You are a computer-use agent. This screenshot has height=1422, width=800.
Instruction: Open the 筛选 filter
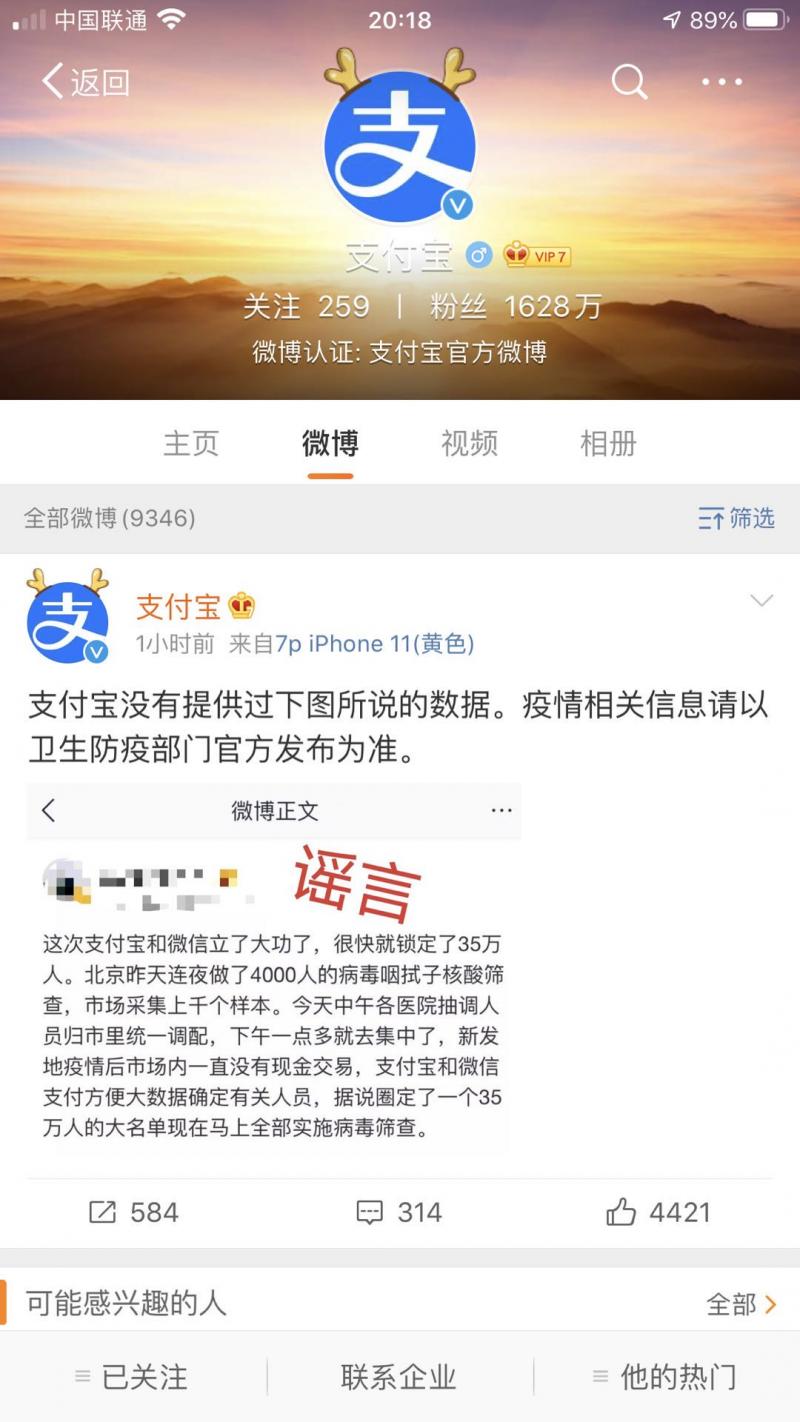[737, 518]
